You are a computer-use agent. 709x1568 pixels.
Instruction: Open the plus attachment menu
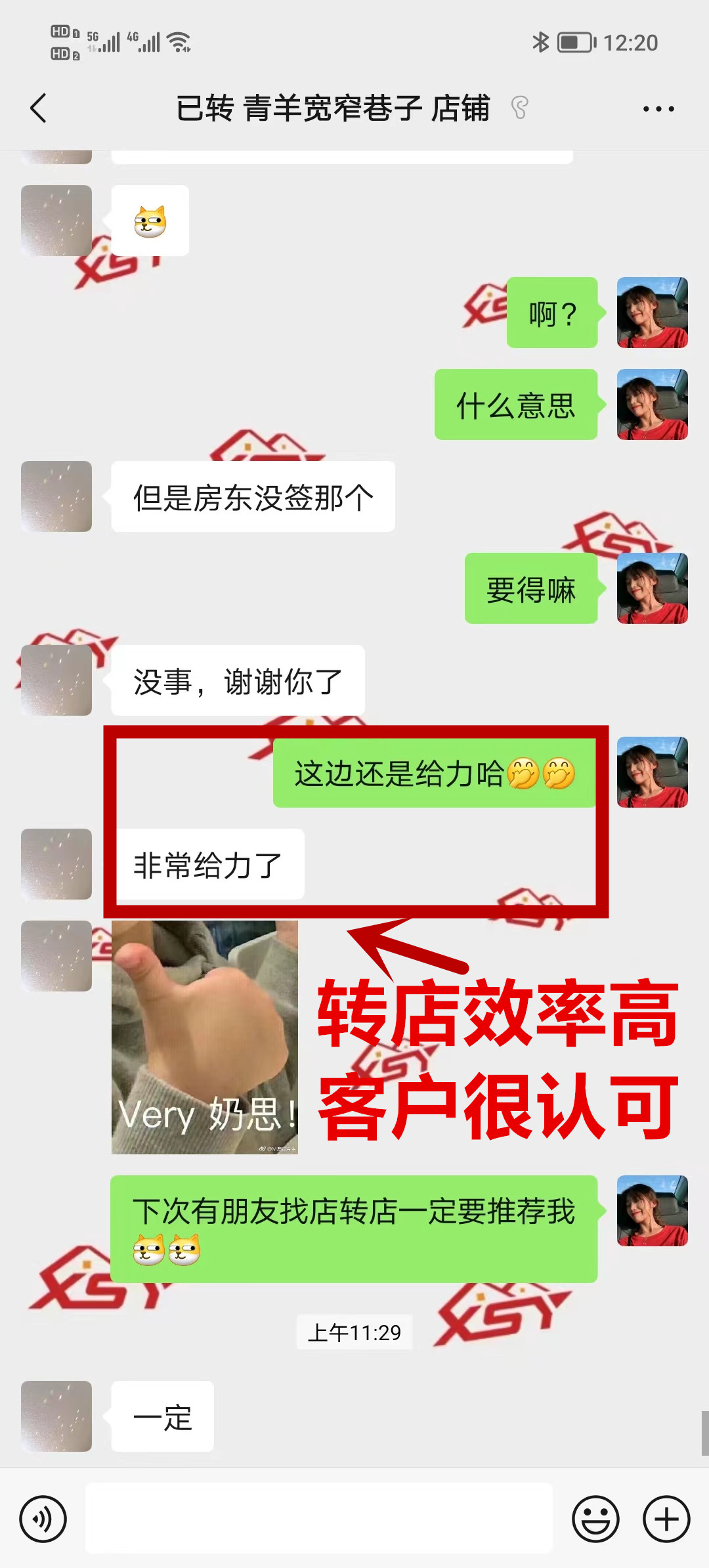tap(666, 1519)
